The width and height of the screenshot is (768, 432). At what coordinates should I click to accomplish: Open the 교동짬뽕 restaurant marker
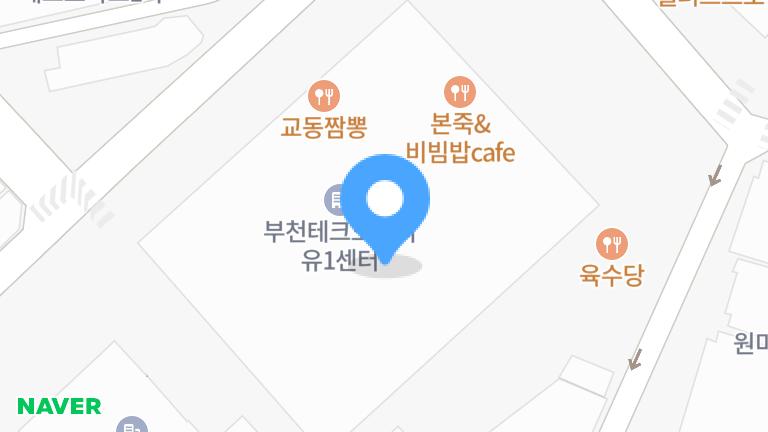(x=325, y=96)
